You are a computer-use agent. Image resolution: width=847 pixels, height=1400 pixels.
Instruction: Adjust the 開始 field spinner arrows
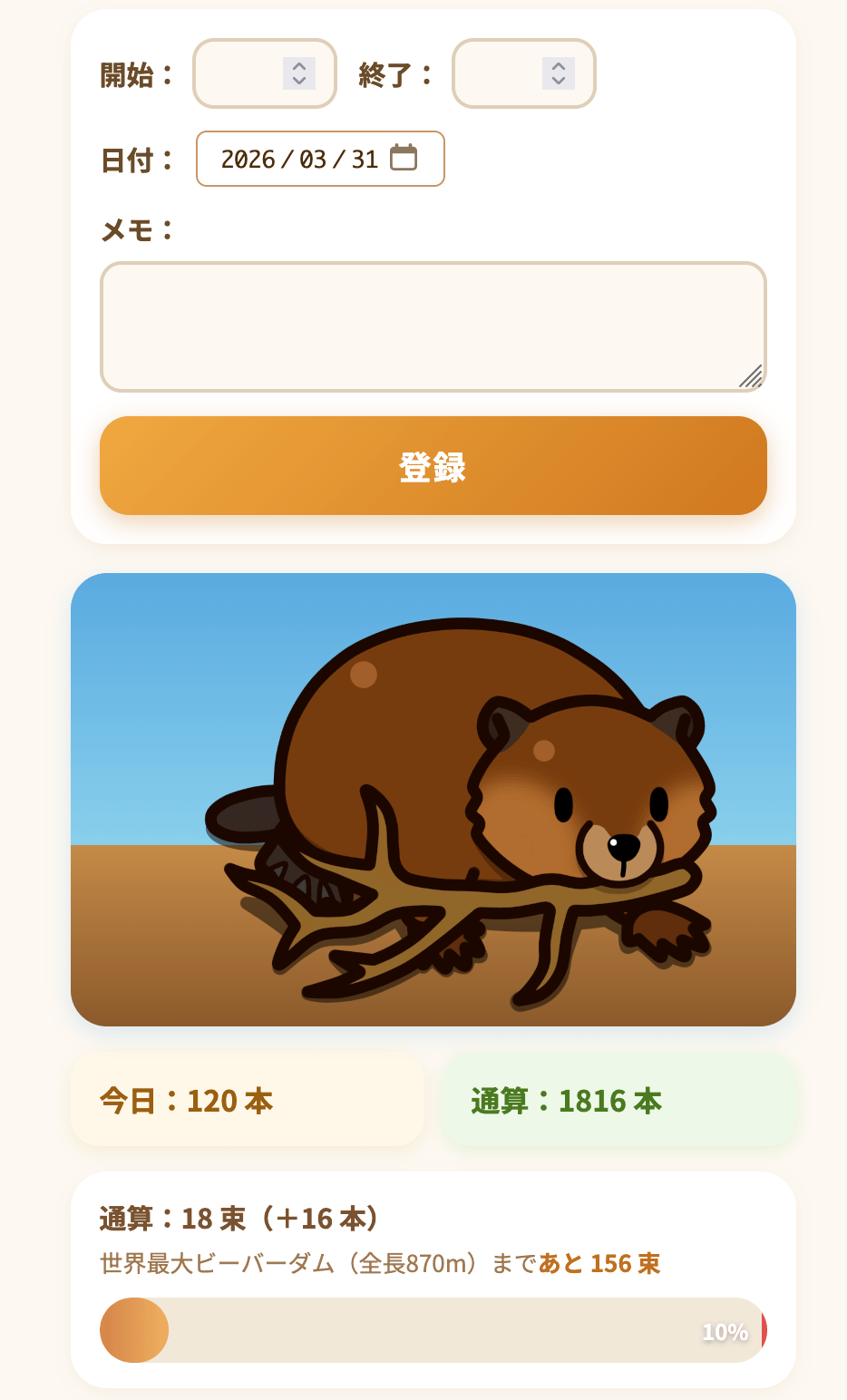[299, 73]
